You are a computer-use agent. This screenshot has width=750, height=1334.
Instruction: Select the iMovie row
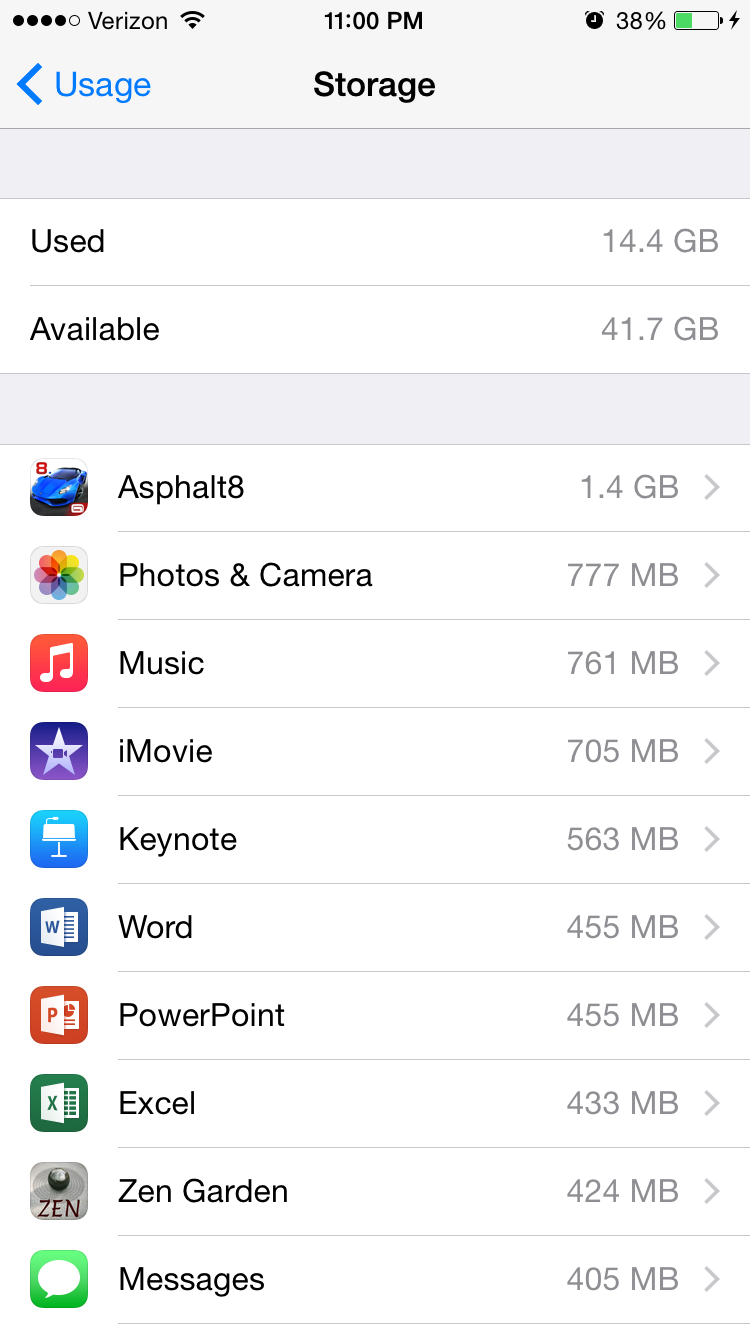pos(375,752)
